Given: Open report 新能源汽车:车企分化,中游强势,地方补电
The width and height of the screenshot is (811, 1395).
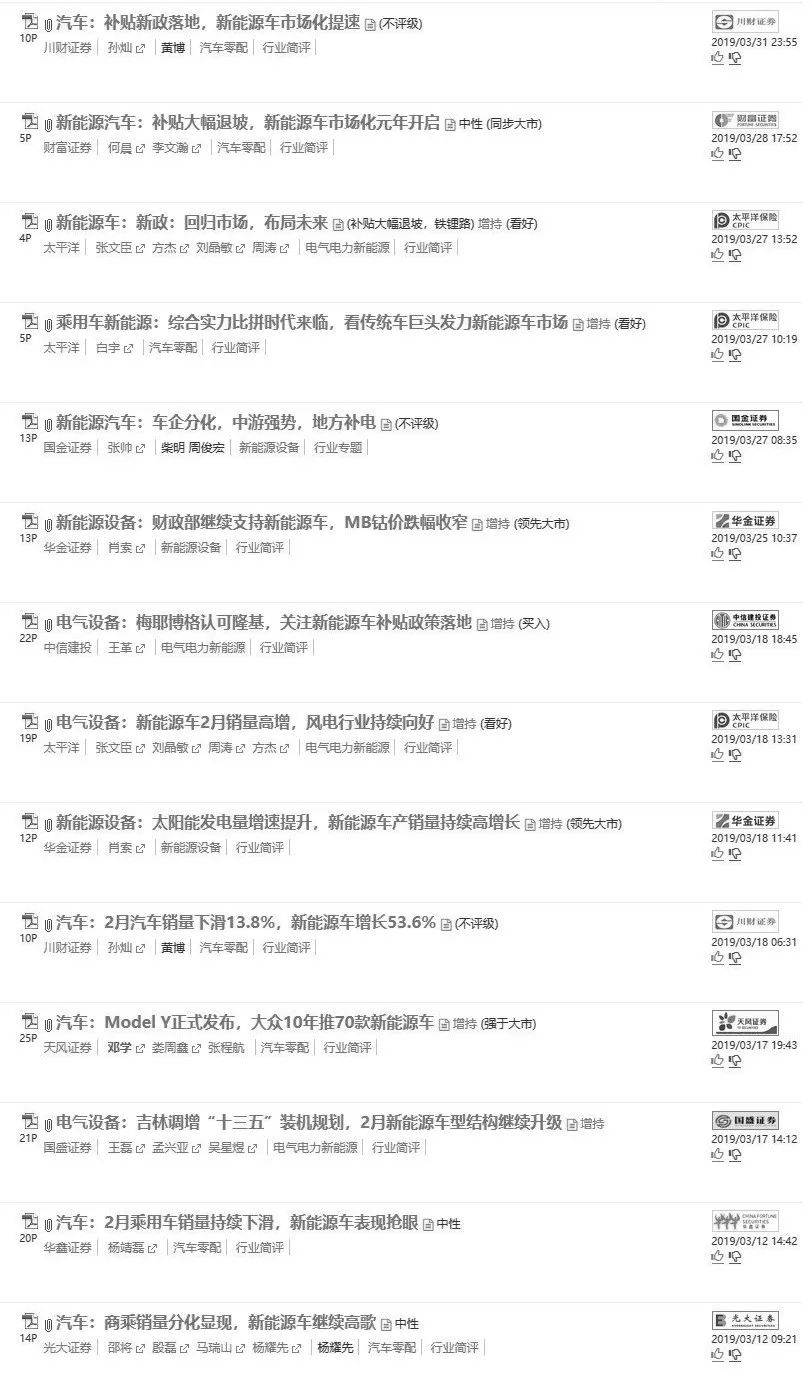Looking at the screenshot, I should [x=216, y=423].
